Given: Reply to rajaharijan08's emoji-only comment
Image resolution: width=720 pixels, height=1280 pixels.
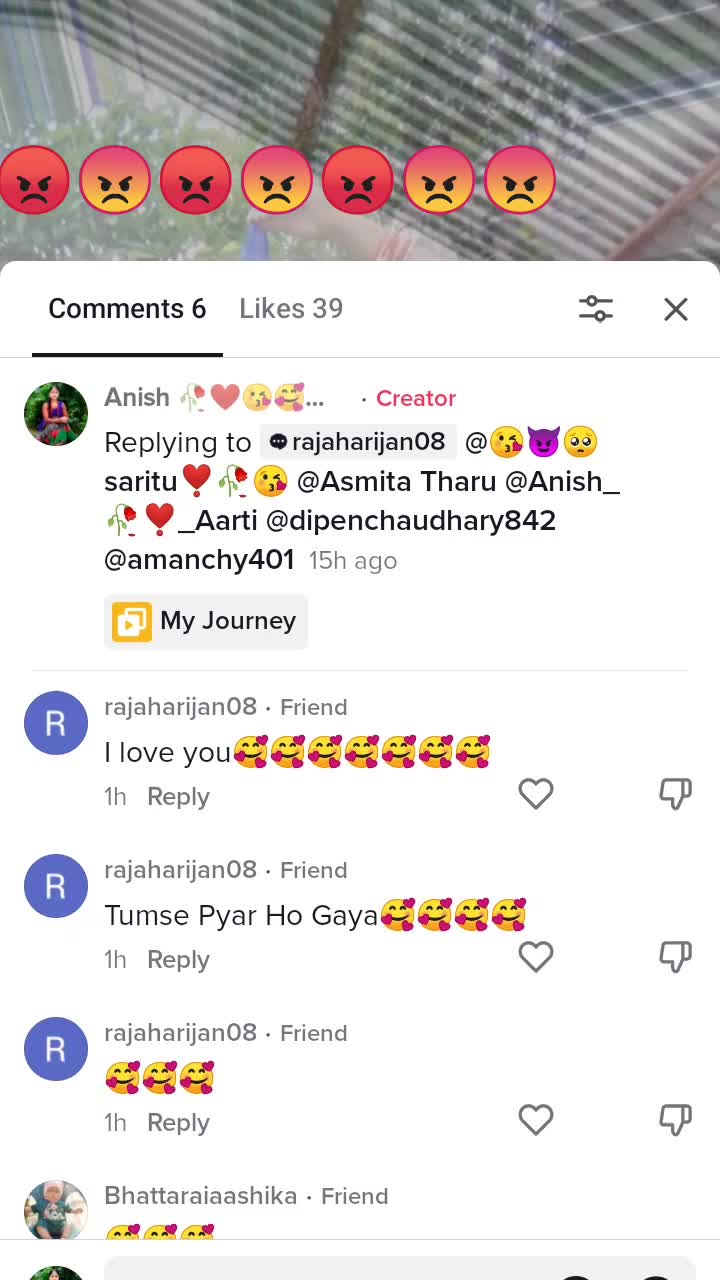Looking at the screenshot, I should tap(178, 1123).
